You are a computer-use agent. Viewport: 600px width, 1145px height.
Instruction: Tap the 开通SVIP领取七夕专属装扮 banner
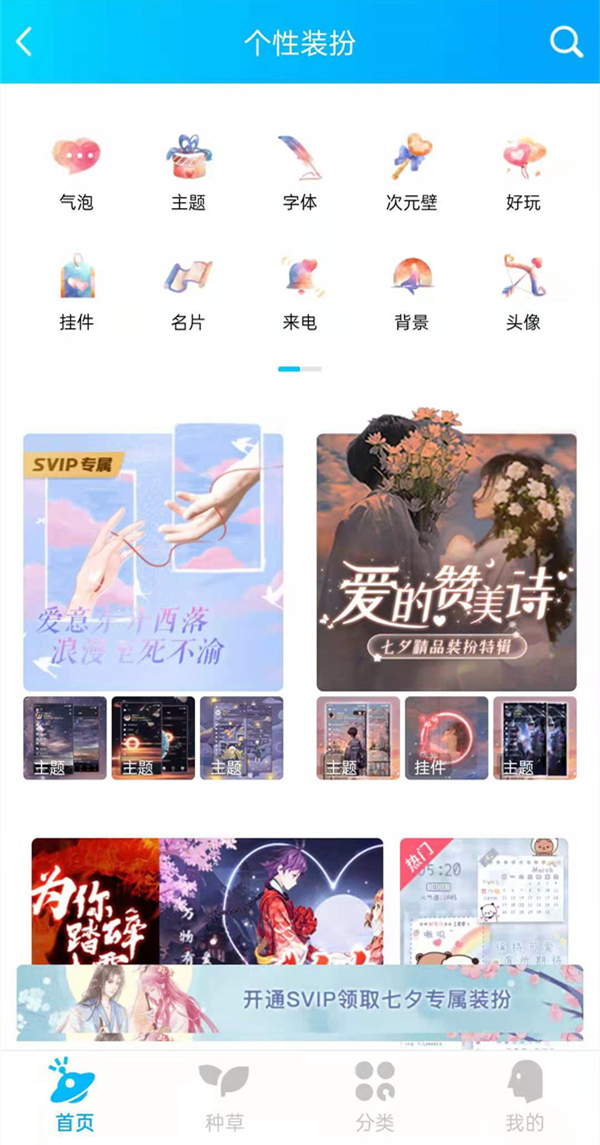[300, 1001]
